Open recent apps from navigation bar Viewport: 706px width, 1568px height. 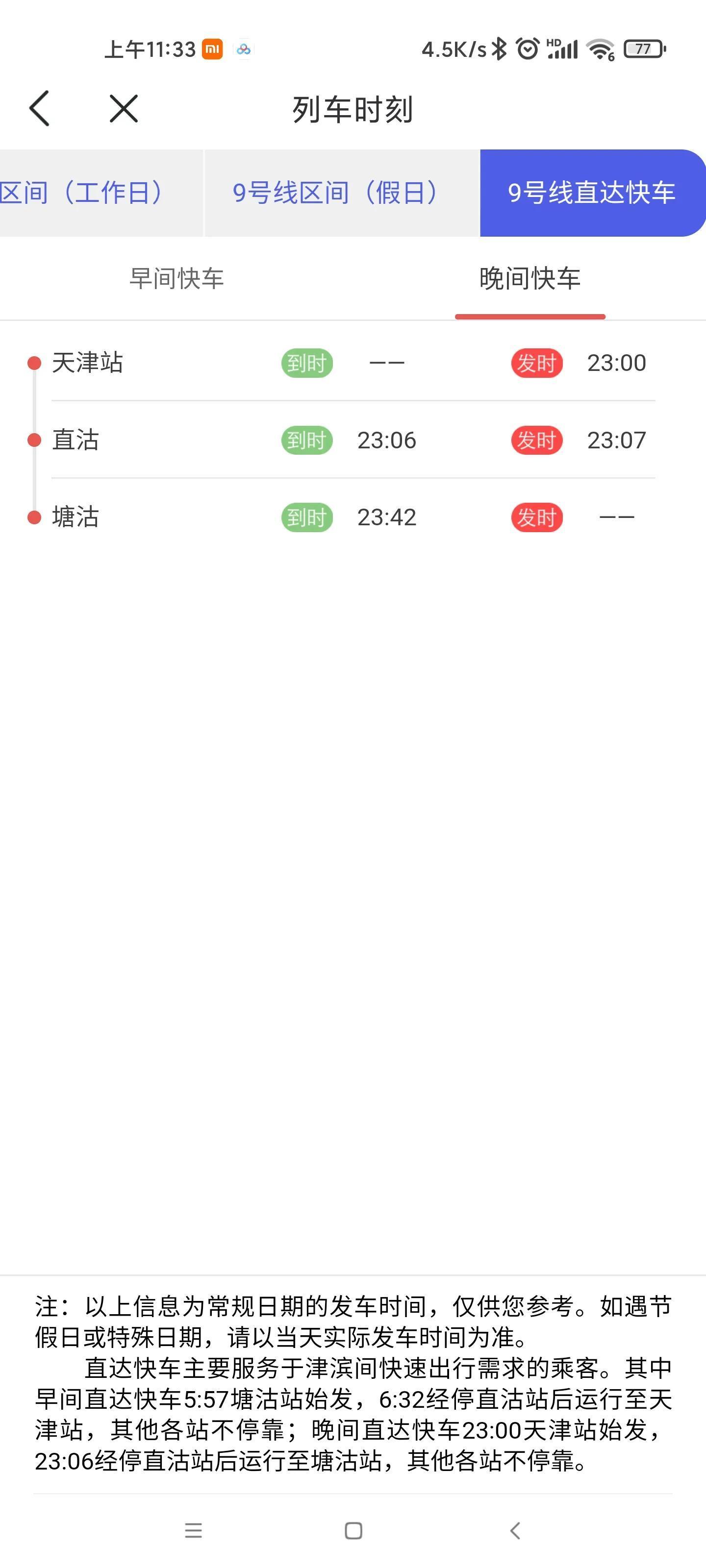click(193, 1530)
